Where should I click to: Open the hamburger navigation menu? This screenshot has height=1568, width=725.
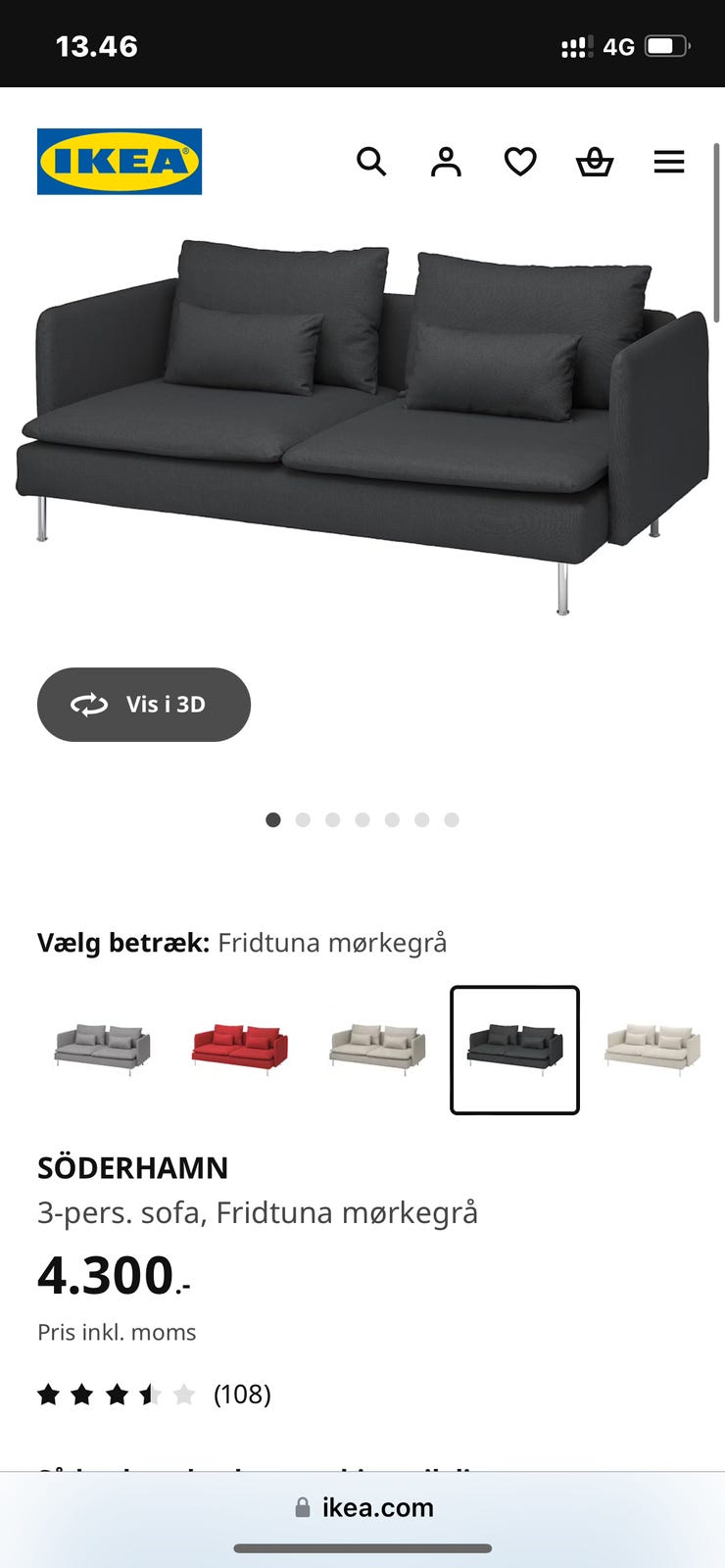point(669,162)
